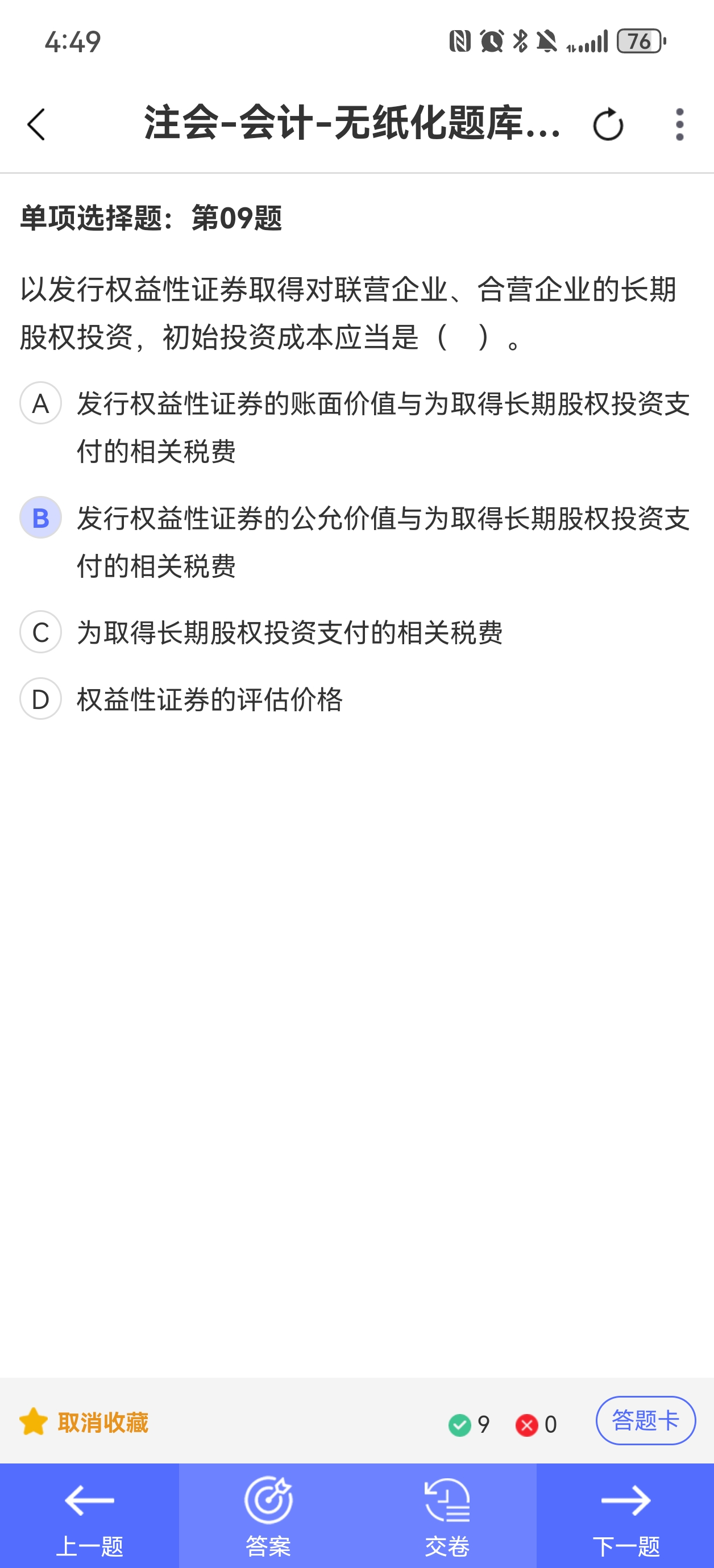This screenshot has width=714, height=1568.
Task: Advance to next question with 下一题
Action: [x=626, y=1516]
